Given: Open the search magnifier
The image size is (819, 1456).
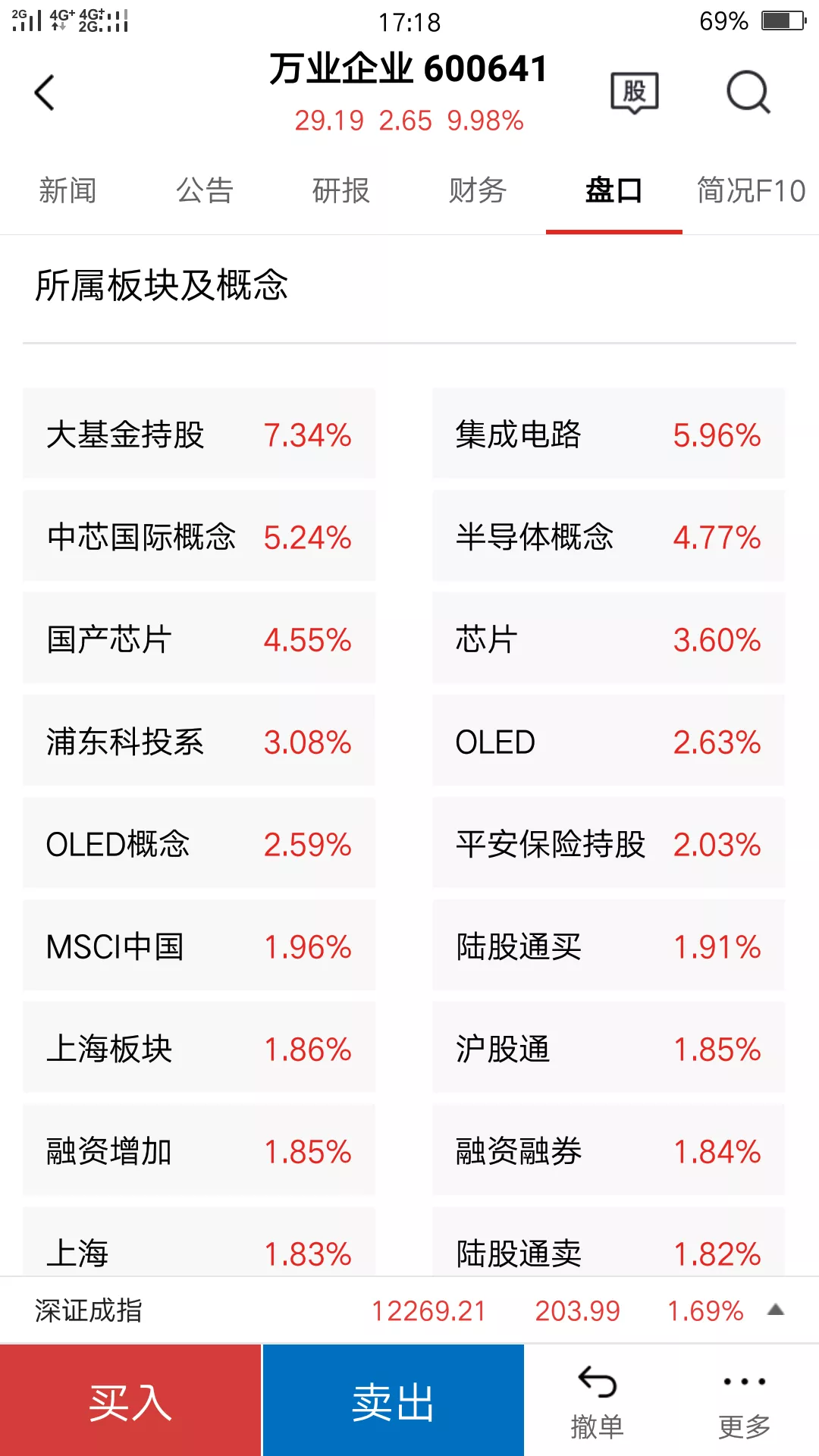Looking at the screenshot, I should pos(748,93).
